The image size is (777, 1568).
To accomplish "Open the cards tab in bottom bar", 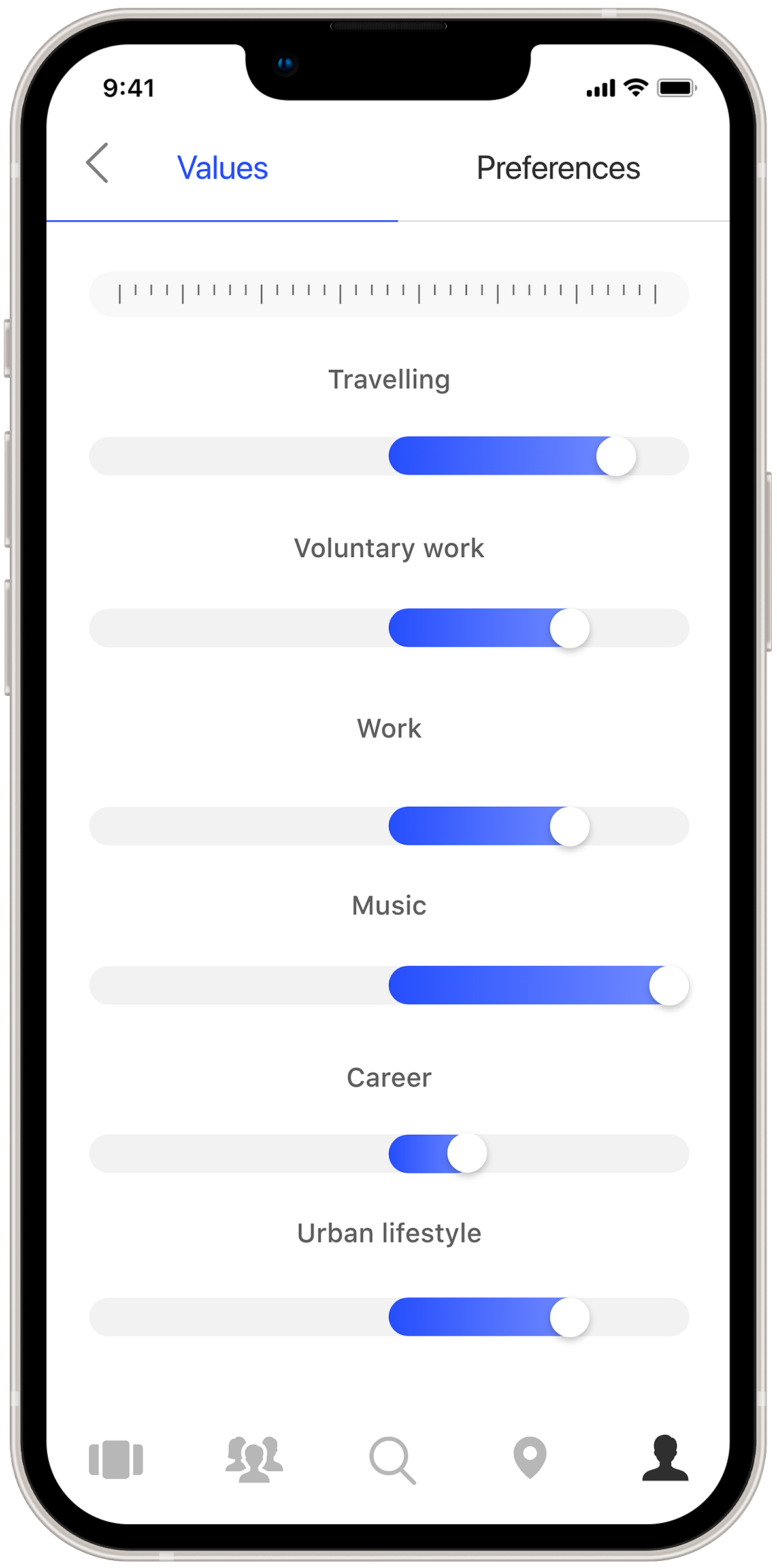I will 116,1460.
